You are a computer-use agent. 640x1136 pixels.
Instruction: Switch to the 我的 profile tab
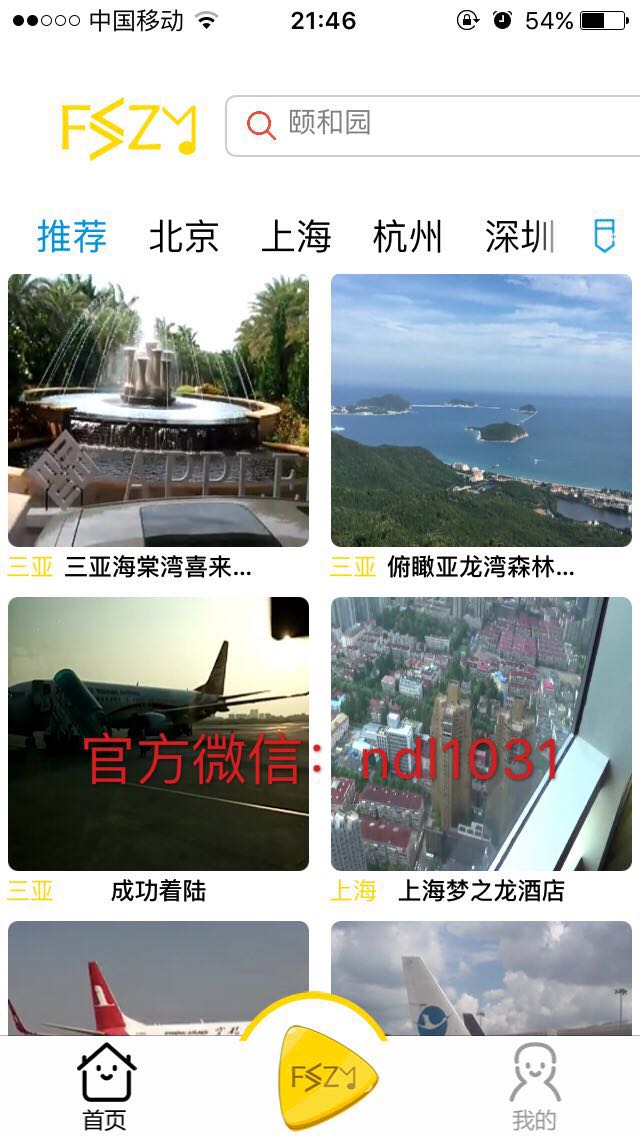(x=534, y=1086)
